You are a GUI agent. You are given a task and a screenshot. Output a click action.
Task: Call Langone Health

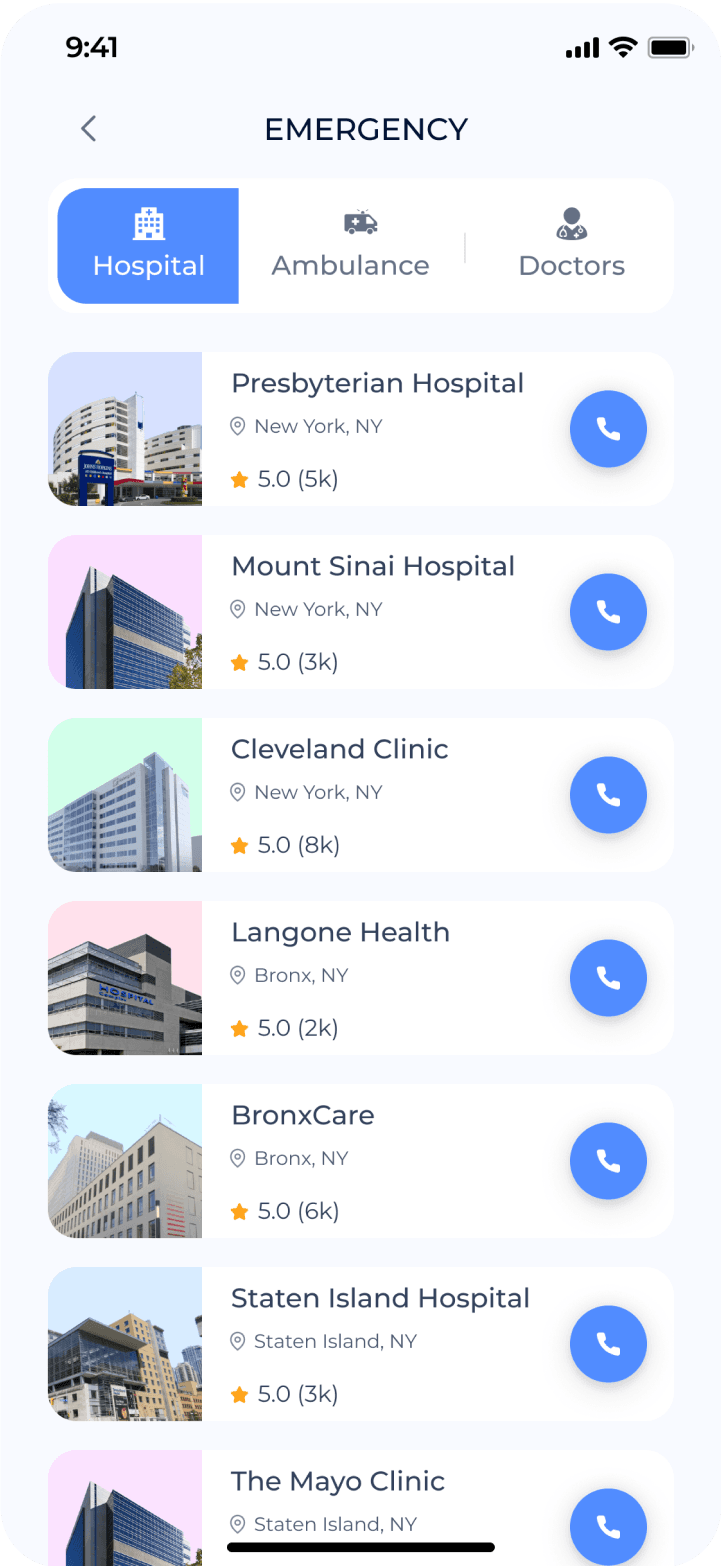(608, 978)
